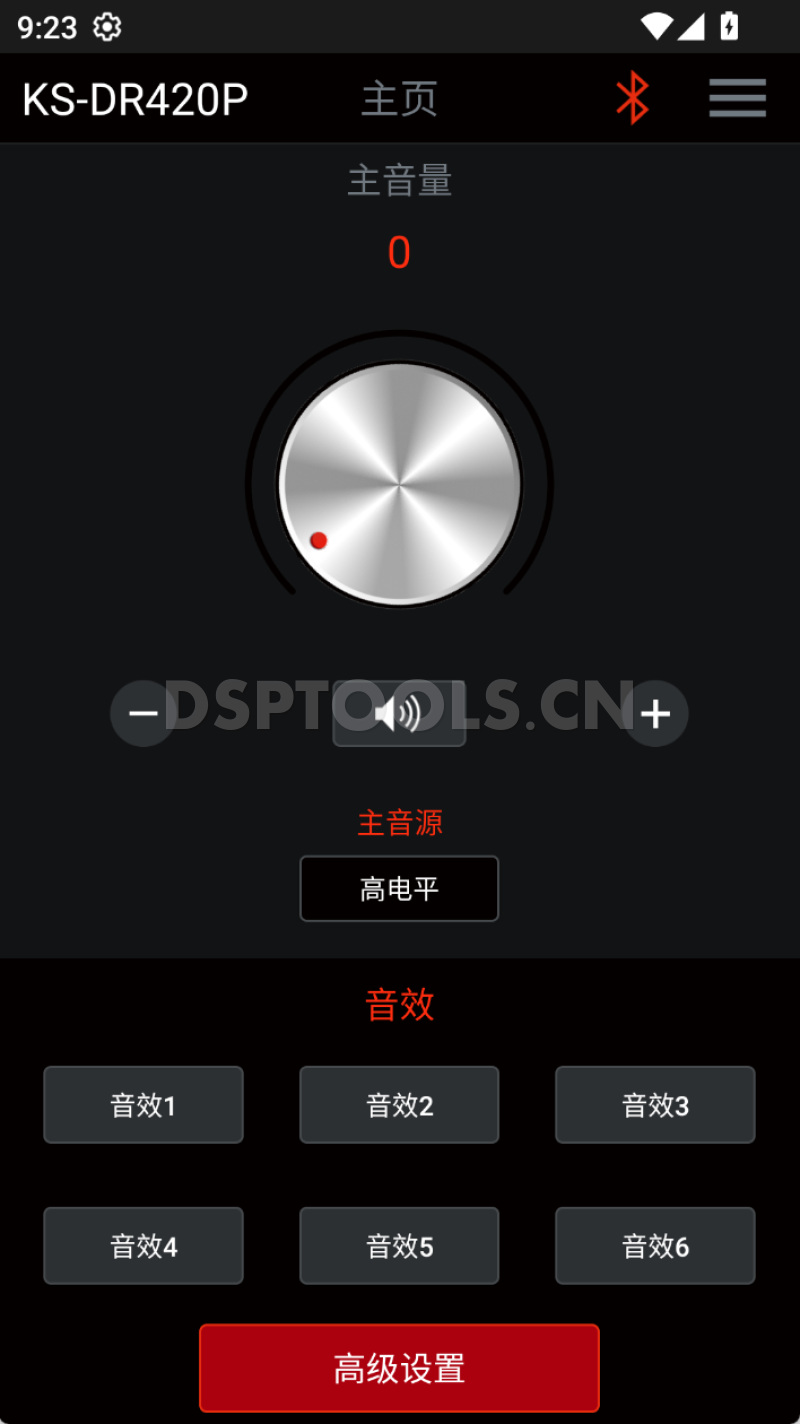
Task: Tap the settings gear in the status bar
Action: (x=106, y=27)
